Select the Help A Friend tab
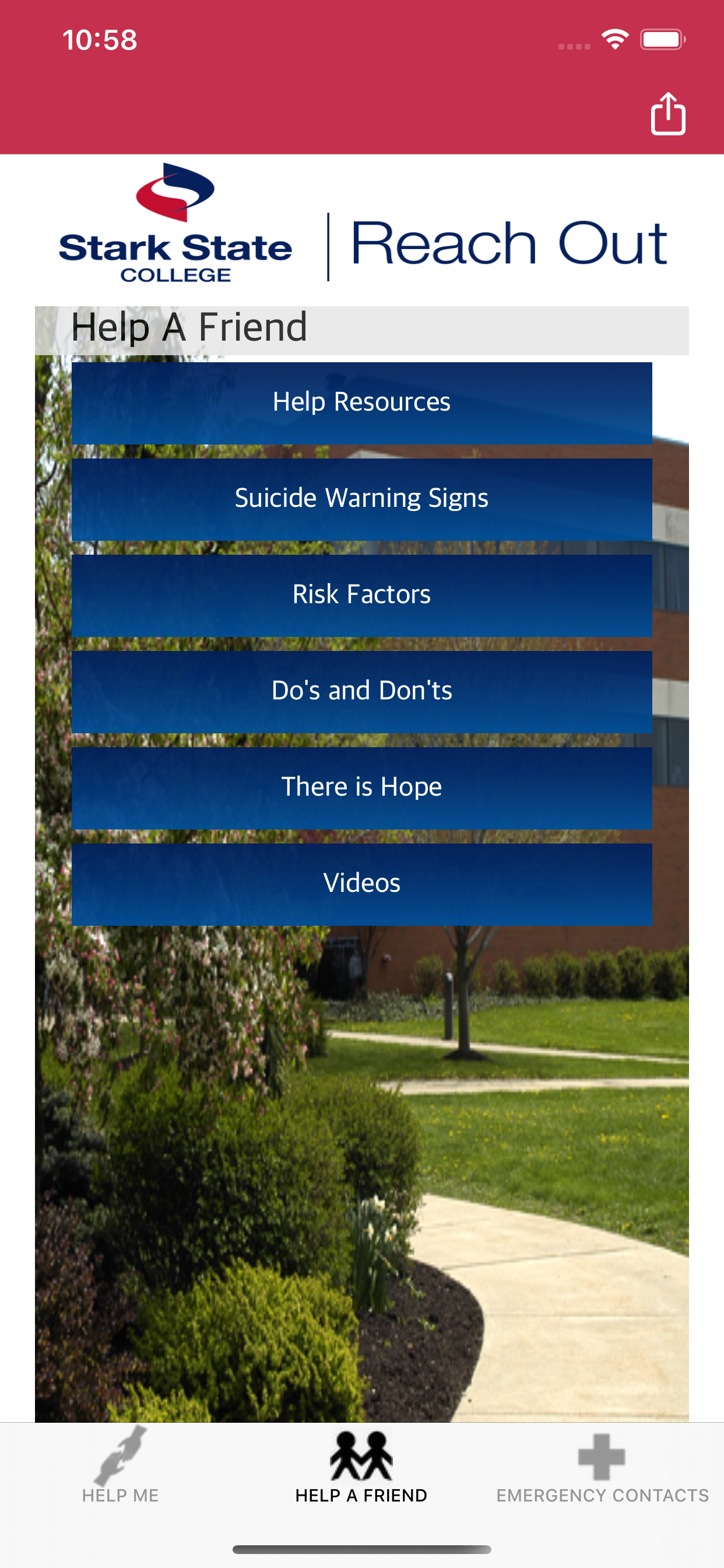The image size is (724, 1568). tap(361, 1467)
